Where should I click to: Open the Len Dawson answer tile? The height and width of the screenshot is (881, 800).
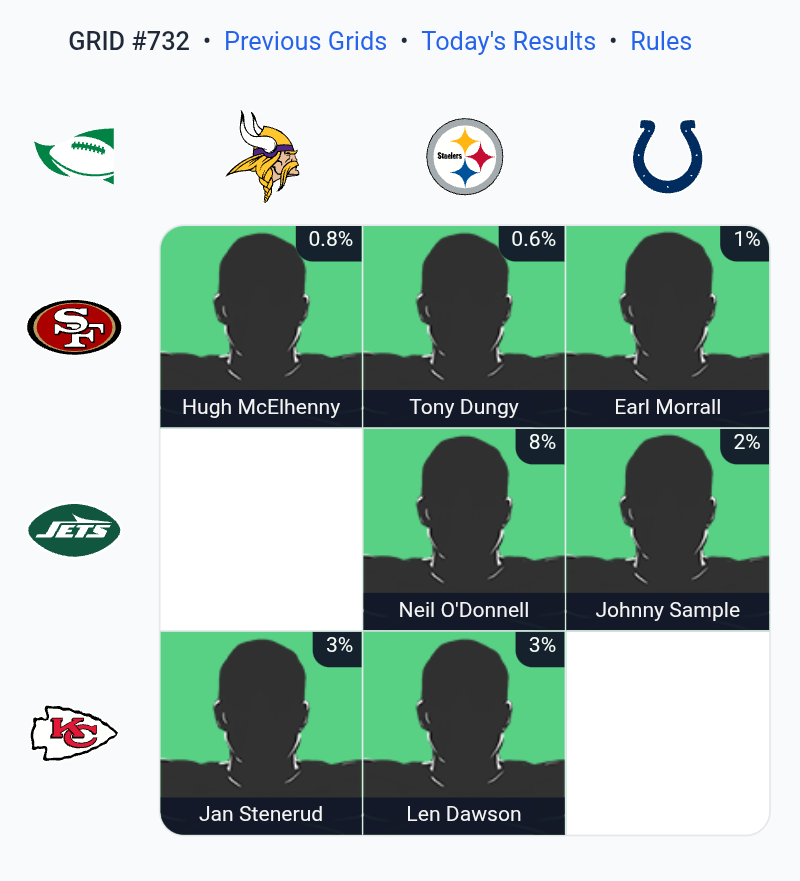[x=464, y=733]
